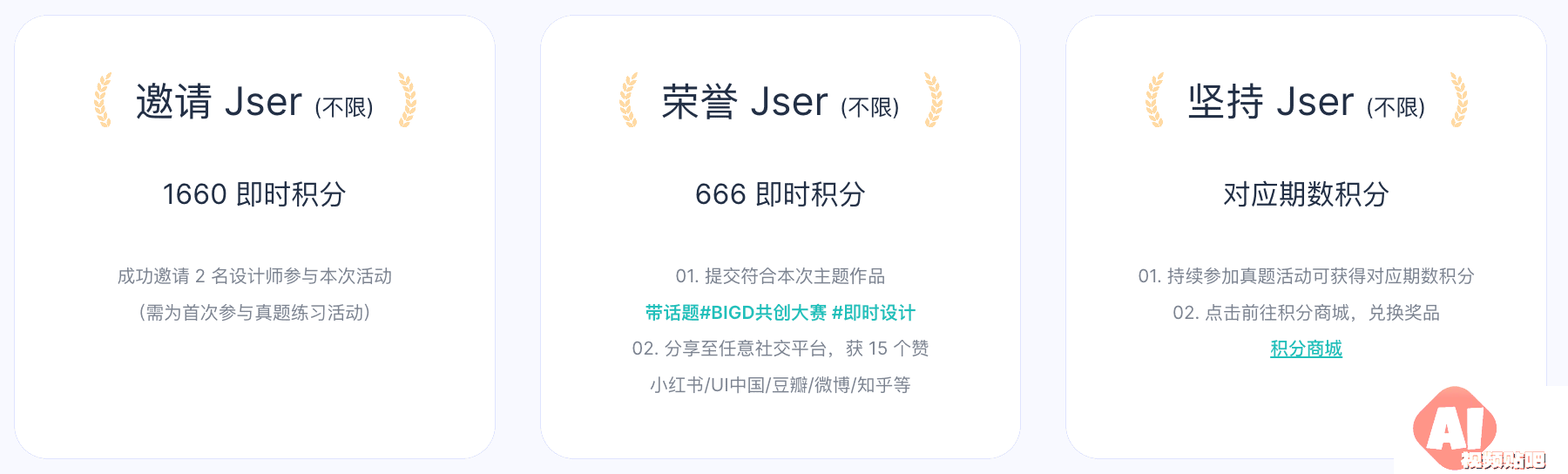Open the 积分商城 link
Screen dimensions: 1568x474
tap(1306, 349)
